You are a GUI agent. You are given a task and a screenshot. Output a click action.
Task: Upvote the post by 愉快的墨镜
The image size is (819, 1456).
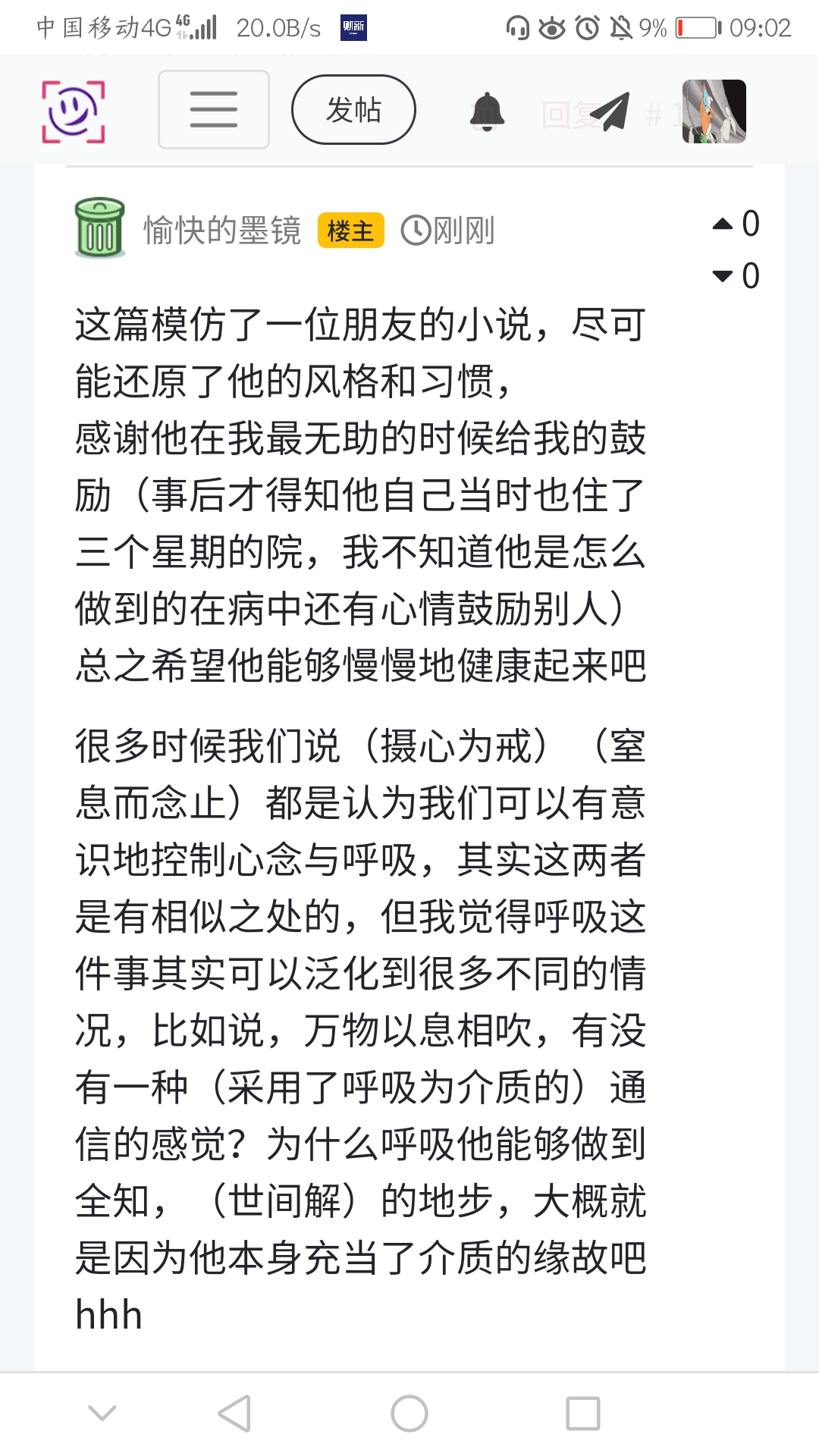tap(723, 224)
